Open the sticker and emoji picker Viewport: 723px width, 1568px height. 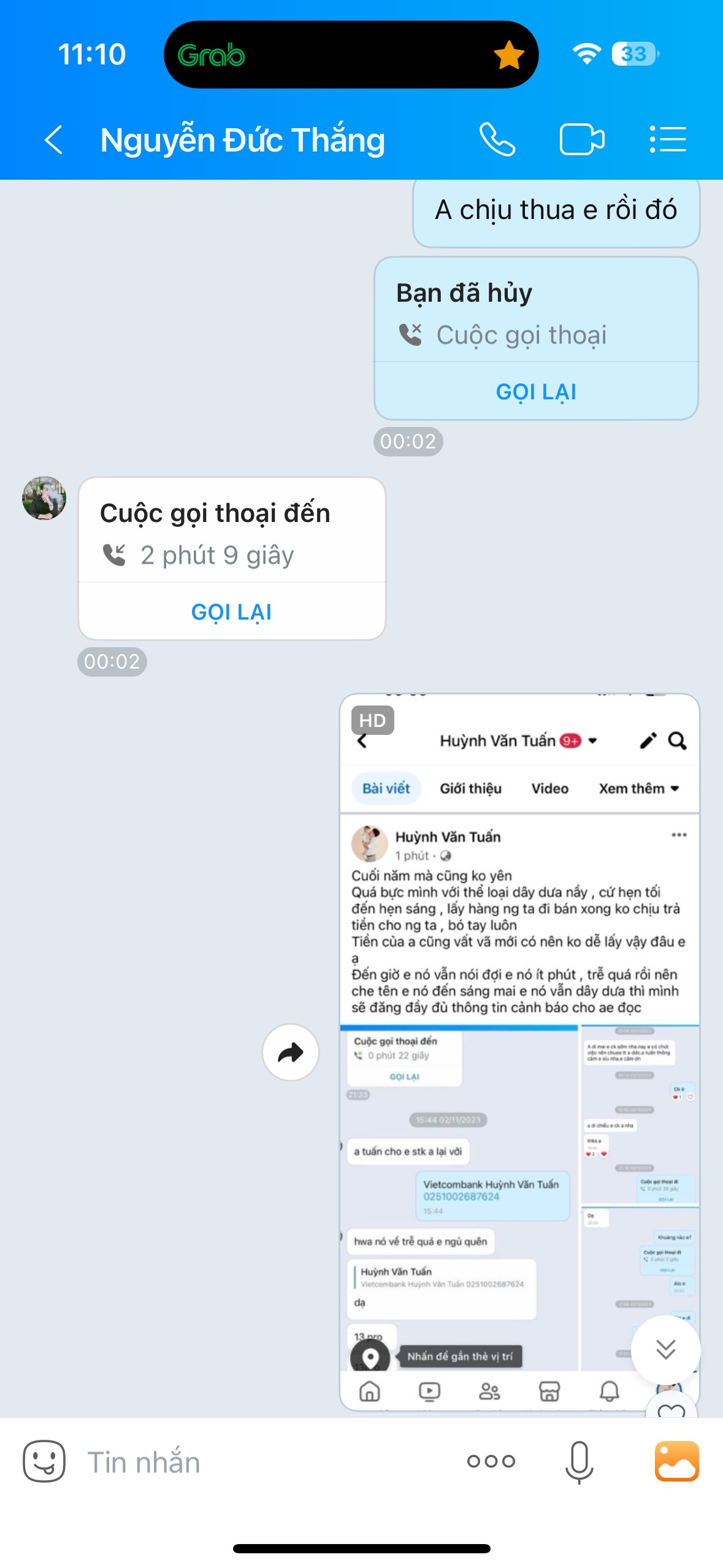(44, 1461)
